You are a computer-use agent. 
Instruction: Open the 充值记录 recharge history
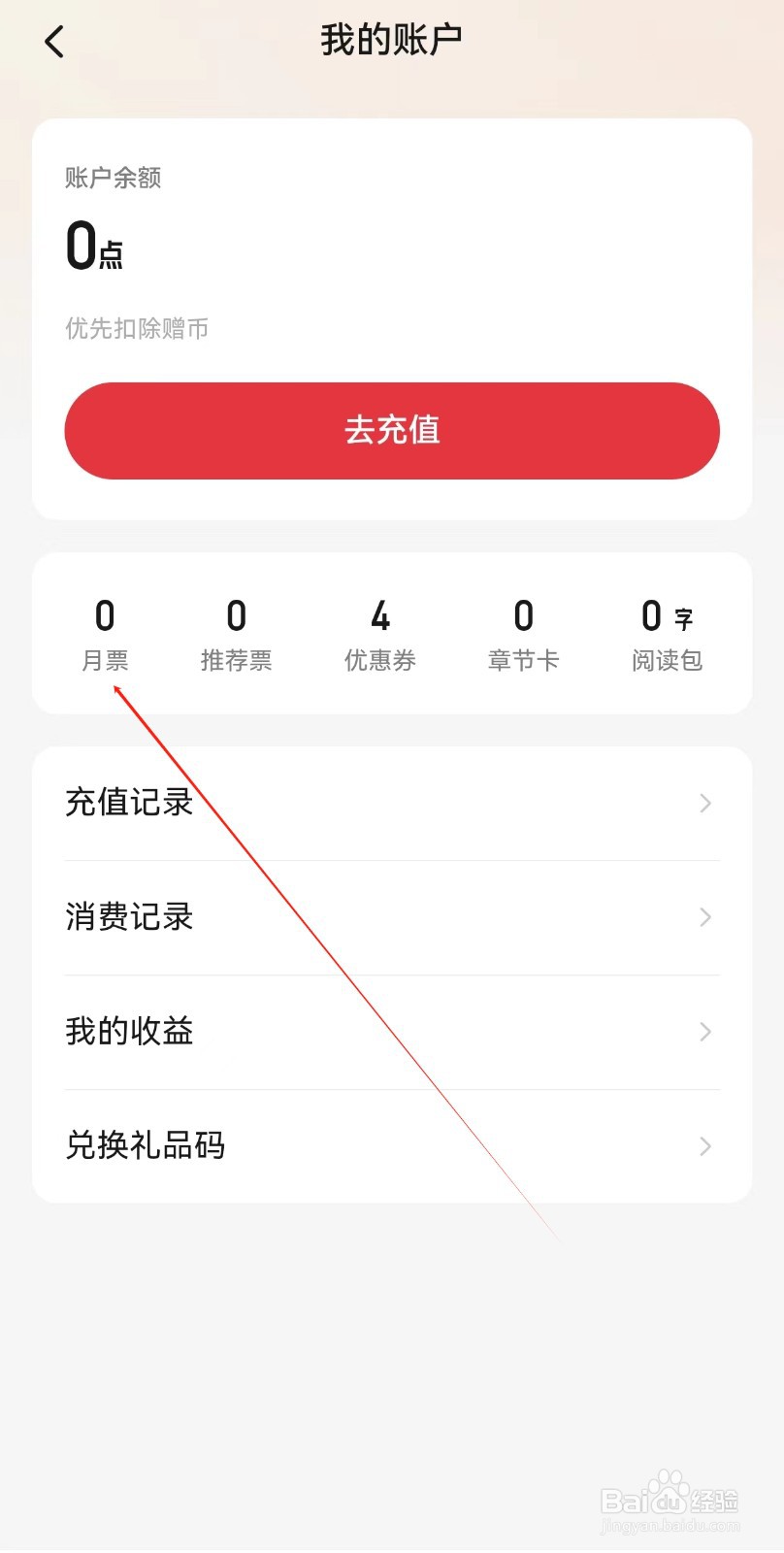pyautogui.click(x=128, y=803)
